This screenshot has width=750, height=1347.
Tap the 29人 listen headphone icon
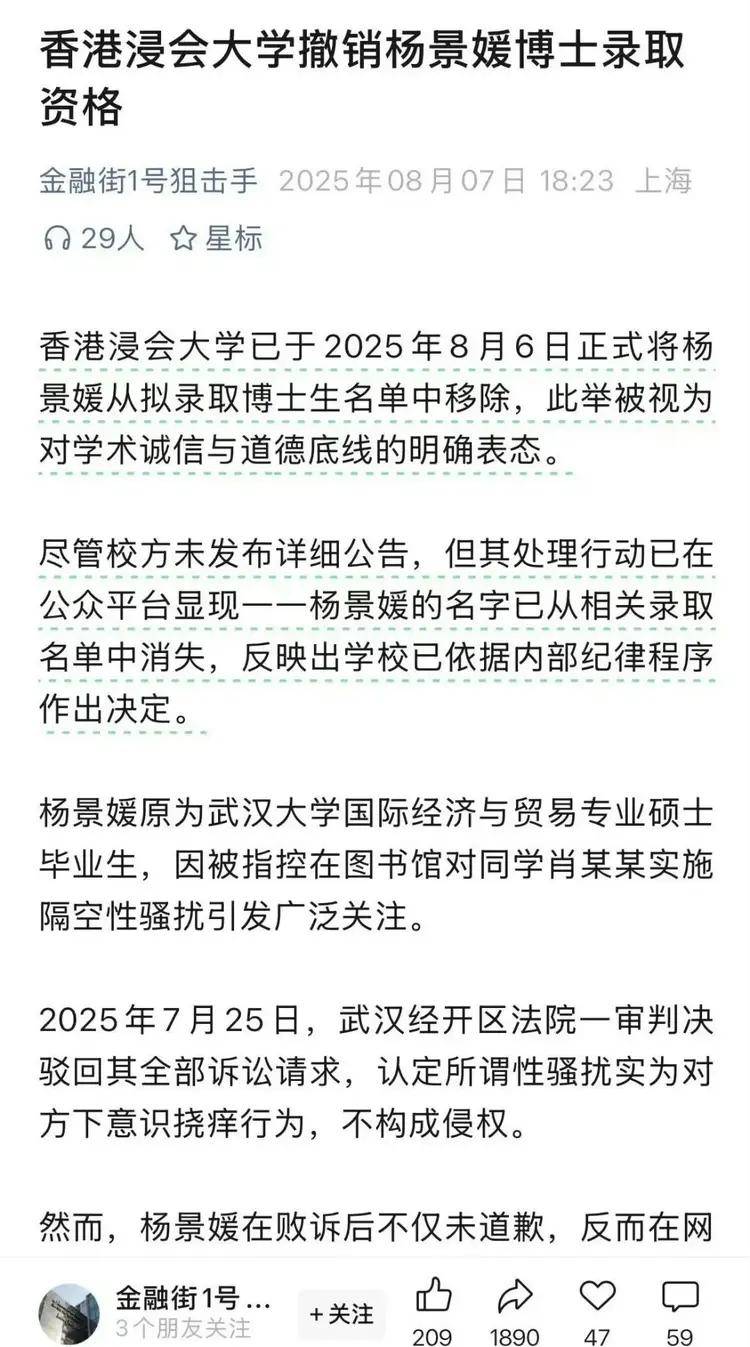pos(57,238)
